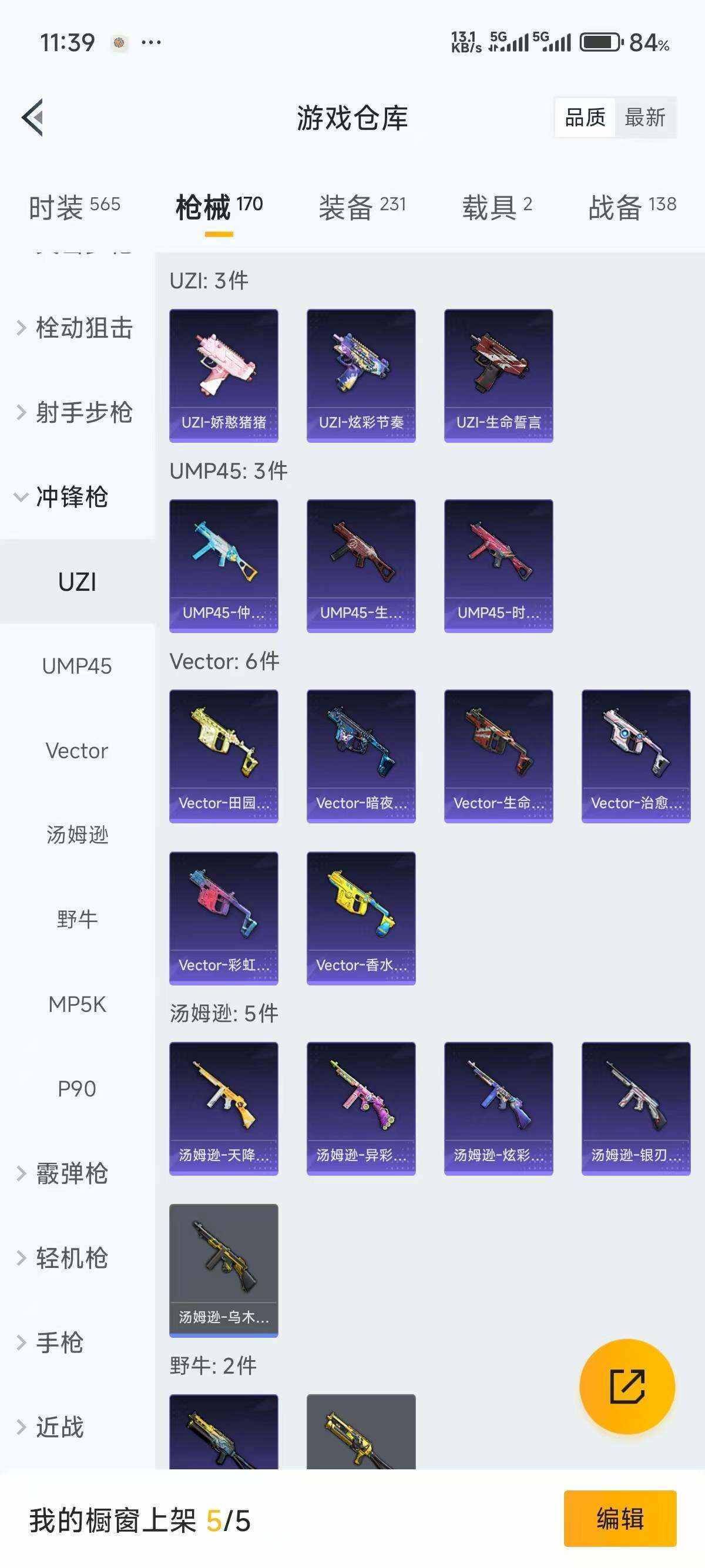Select P90 in the side list
The image size is (705, 1568).
tap(77, 1088)
